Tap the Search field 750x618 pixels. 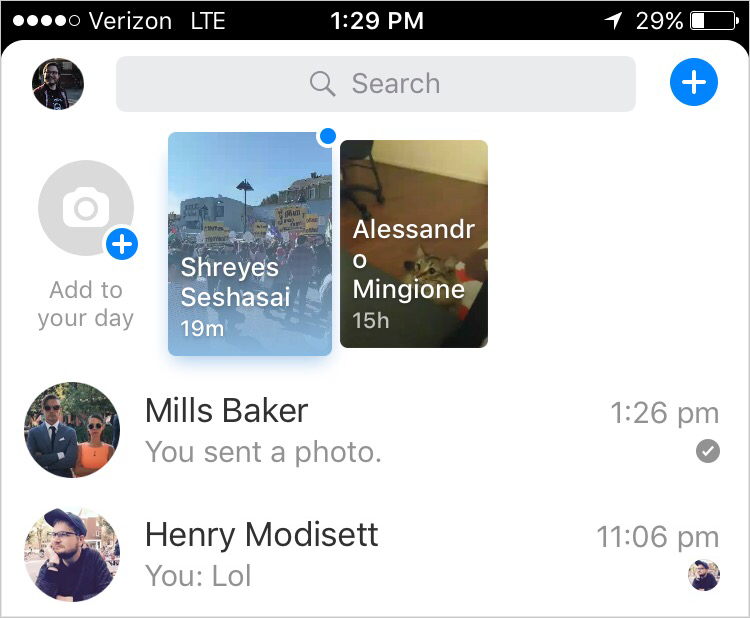(x=375, y=84)
